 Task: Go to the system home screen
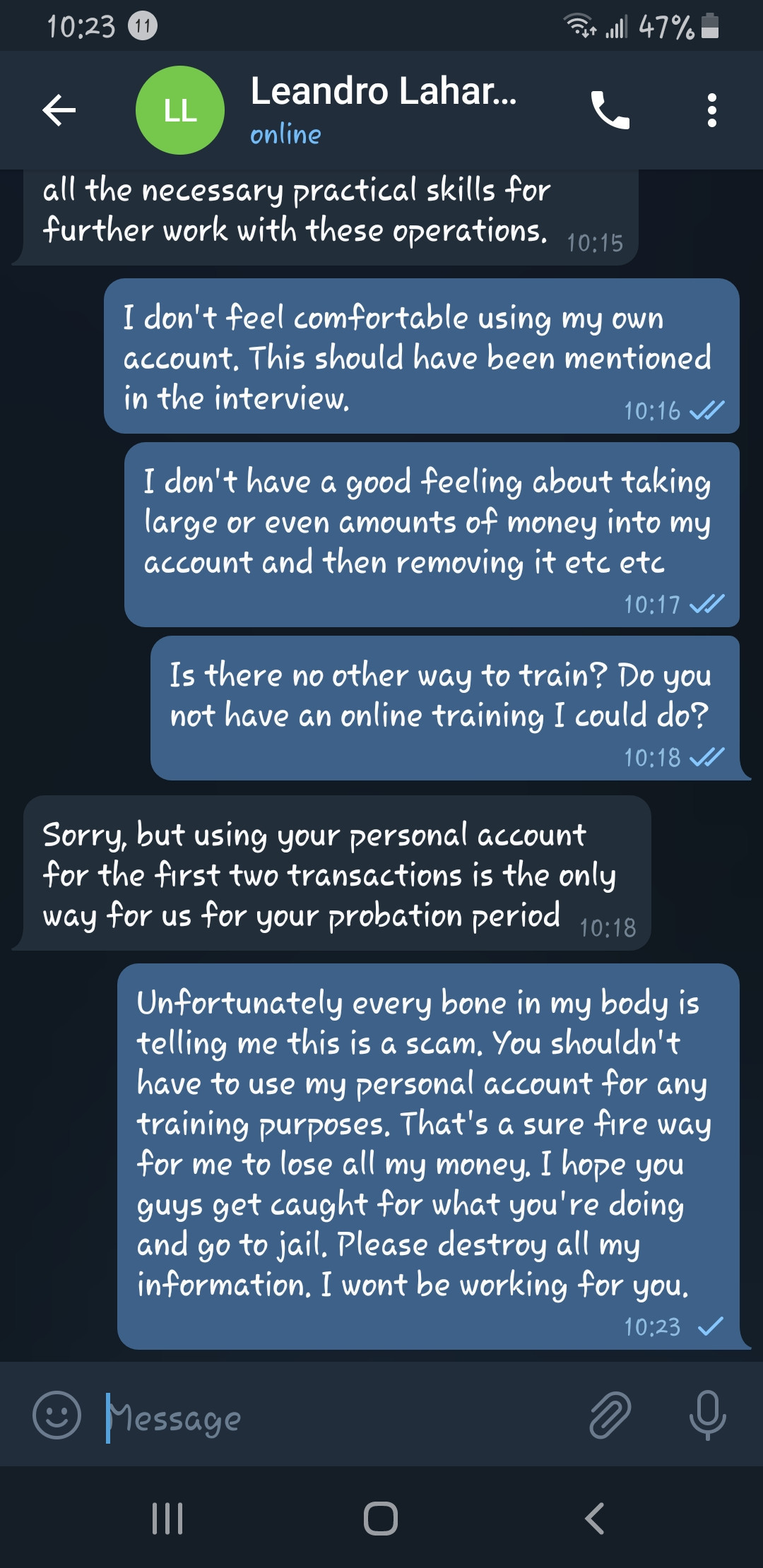point(381,1518)
